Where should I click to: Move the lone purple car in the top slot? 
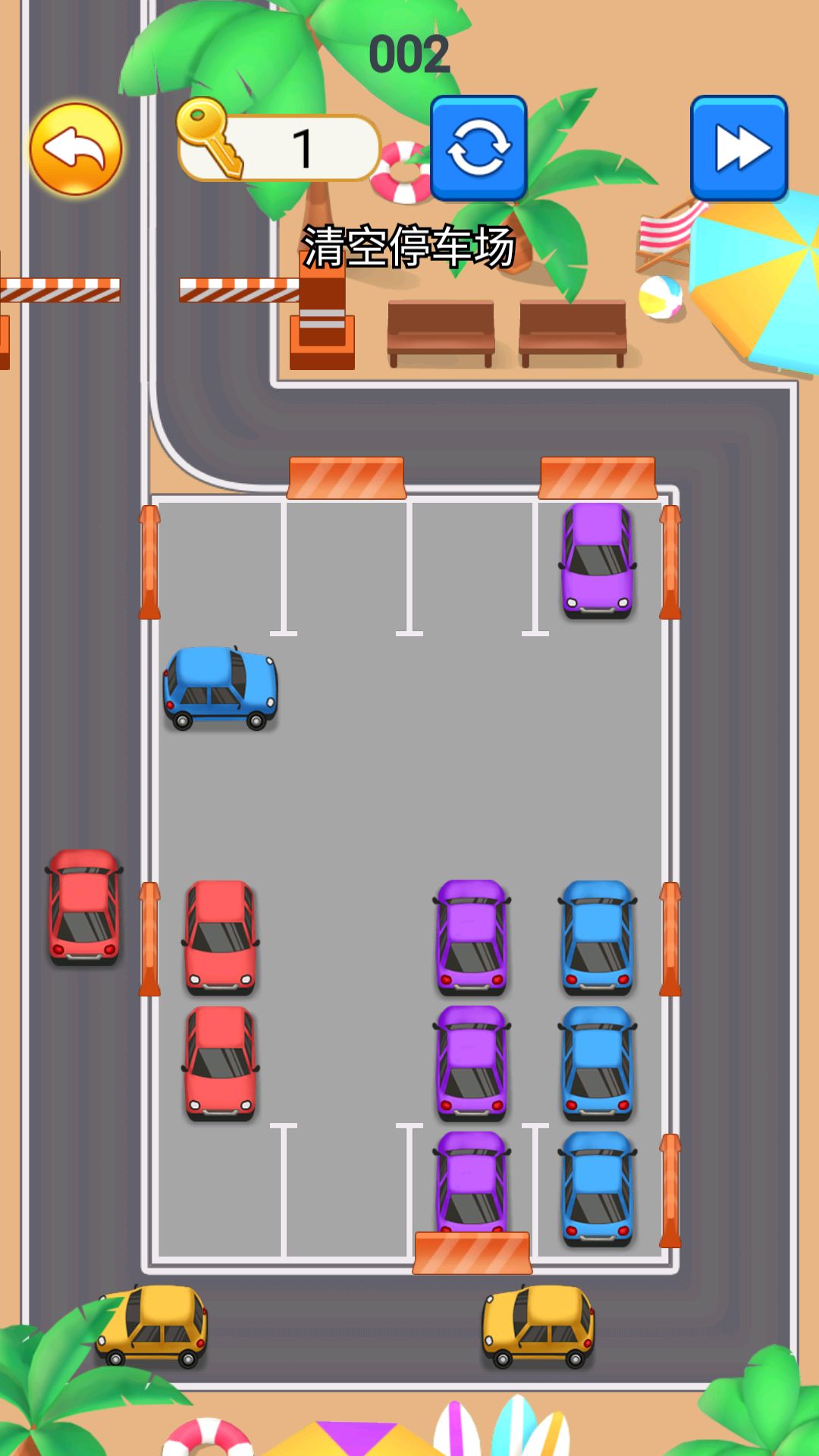[598, 561]
